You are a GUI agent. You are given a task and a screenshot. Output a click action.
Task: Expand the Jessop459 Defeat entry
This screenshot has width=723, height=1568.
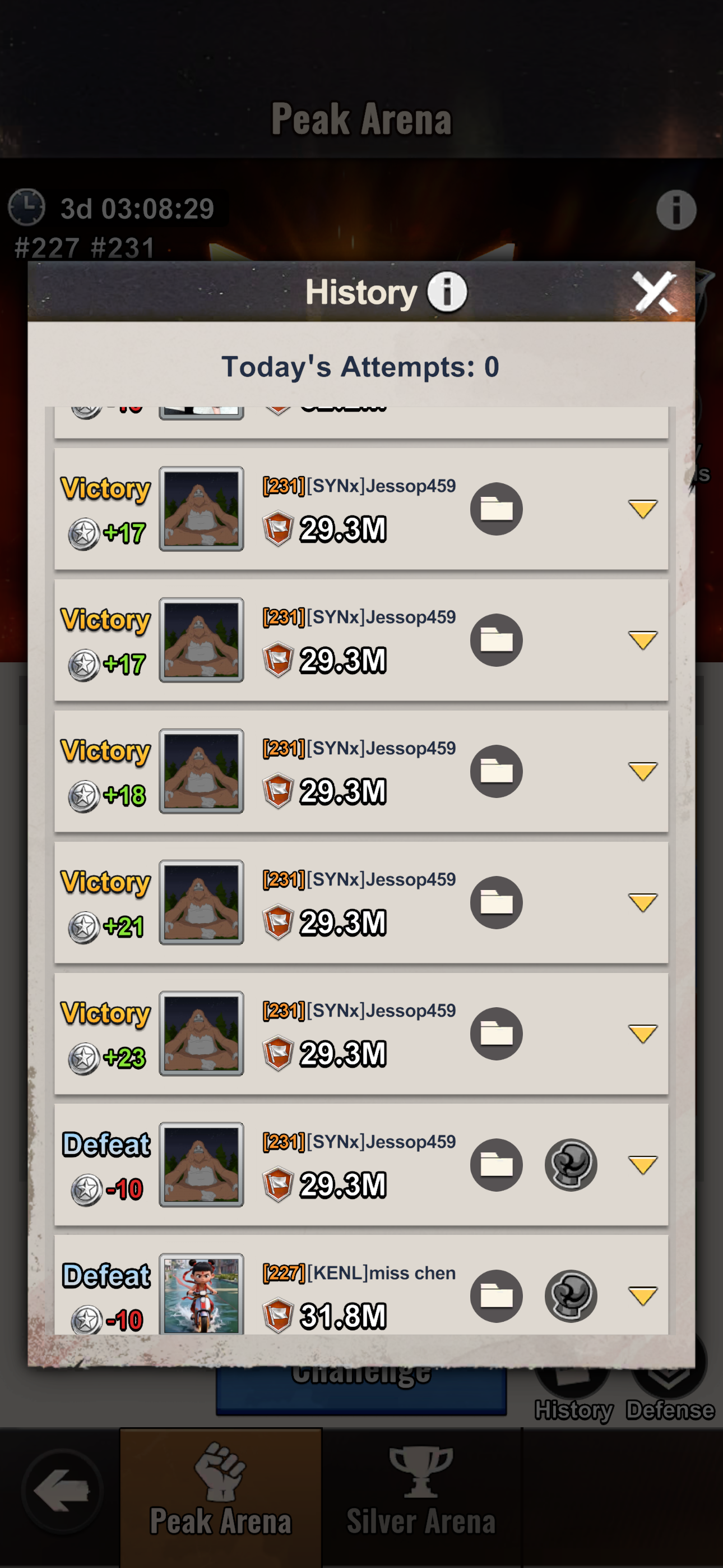tap(643, 1164)
